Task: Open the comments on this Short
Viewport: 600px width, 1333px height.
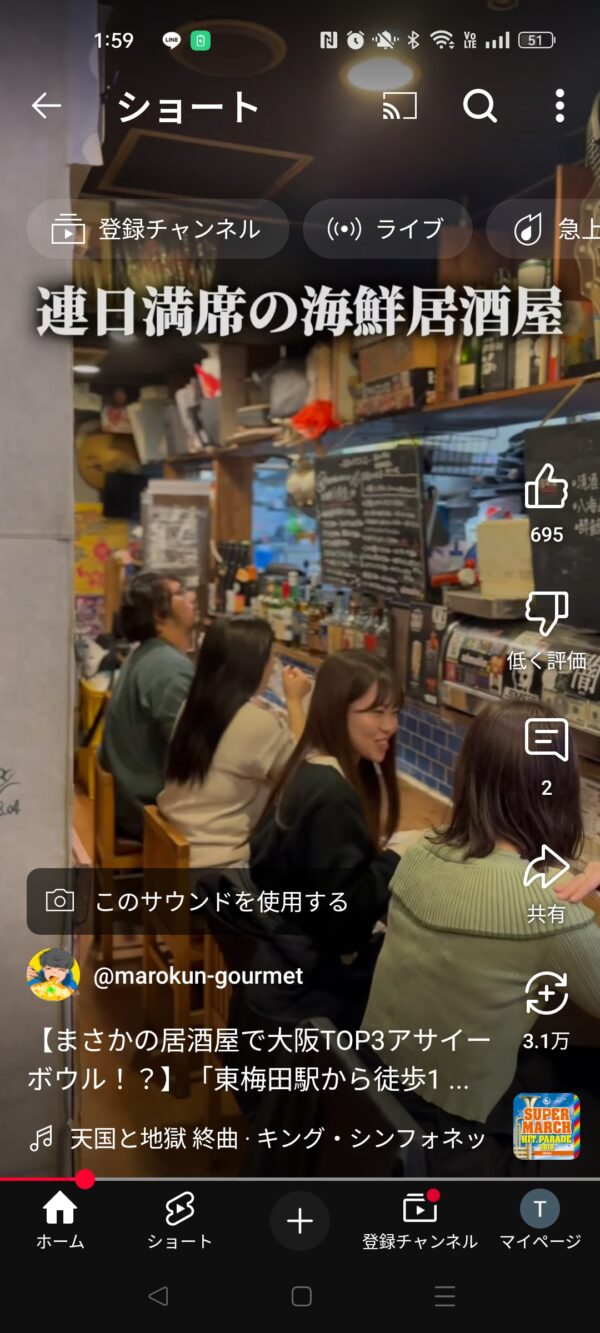Action: pos(546,741)
